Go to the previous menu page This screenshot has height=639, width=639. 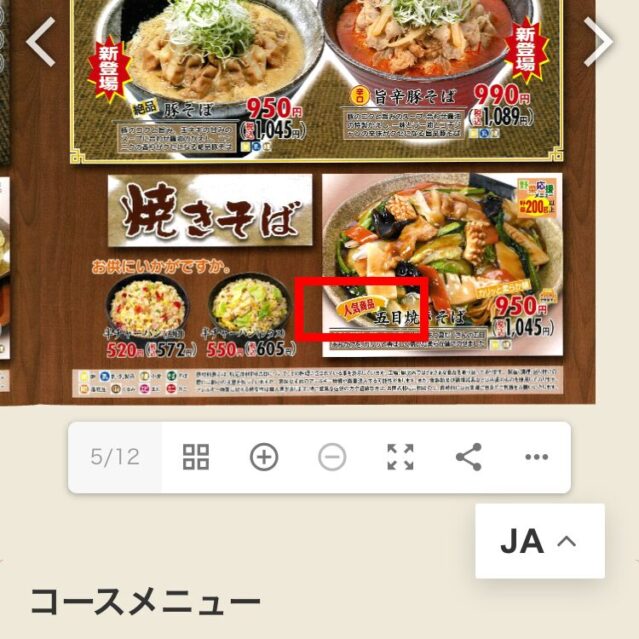click(40, 42)
